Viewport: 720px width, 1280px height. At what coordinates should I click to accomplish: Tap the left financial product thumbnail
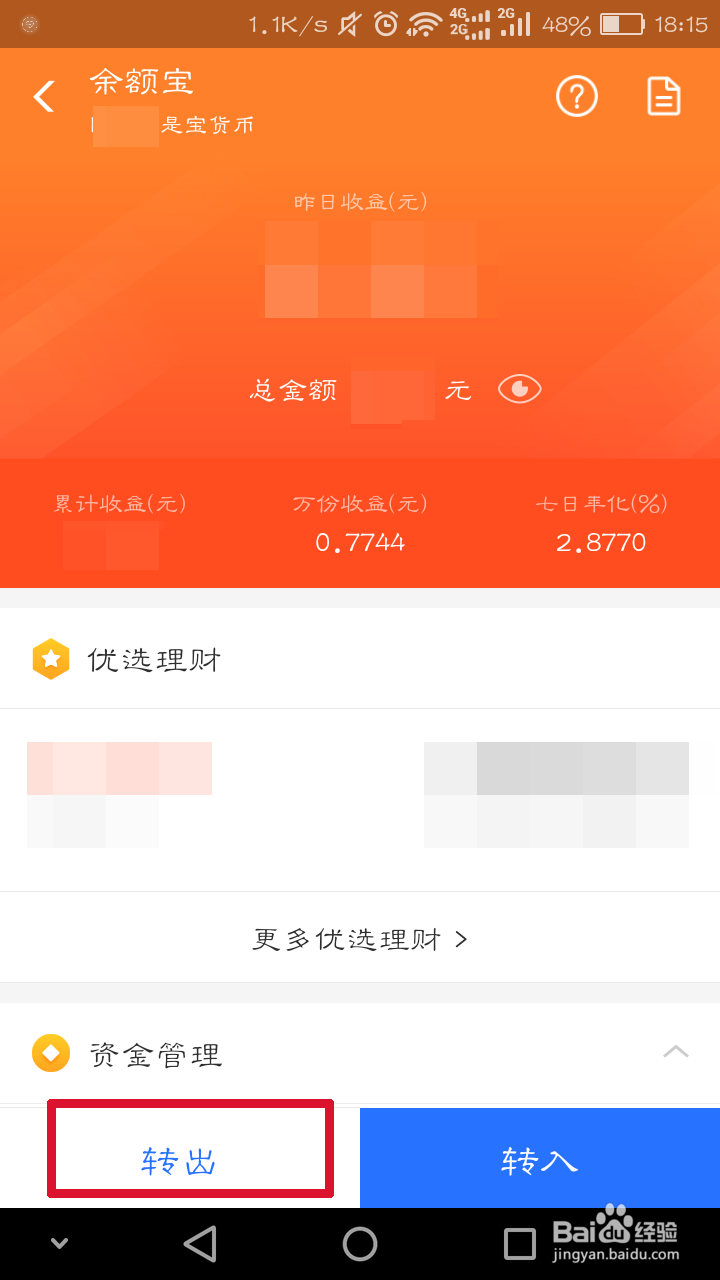[x=120, y=795]
